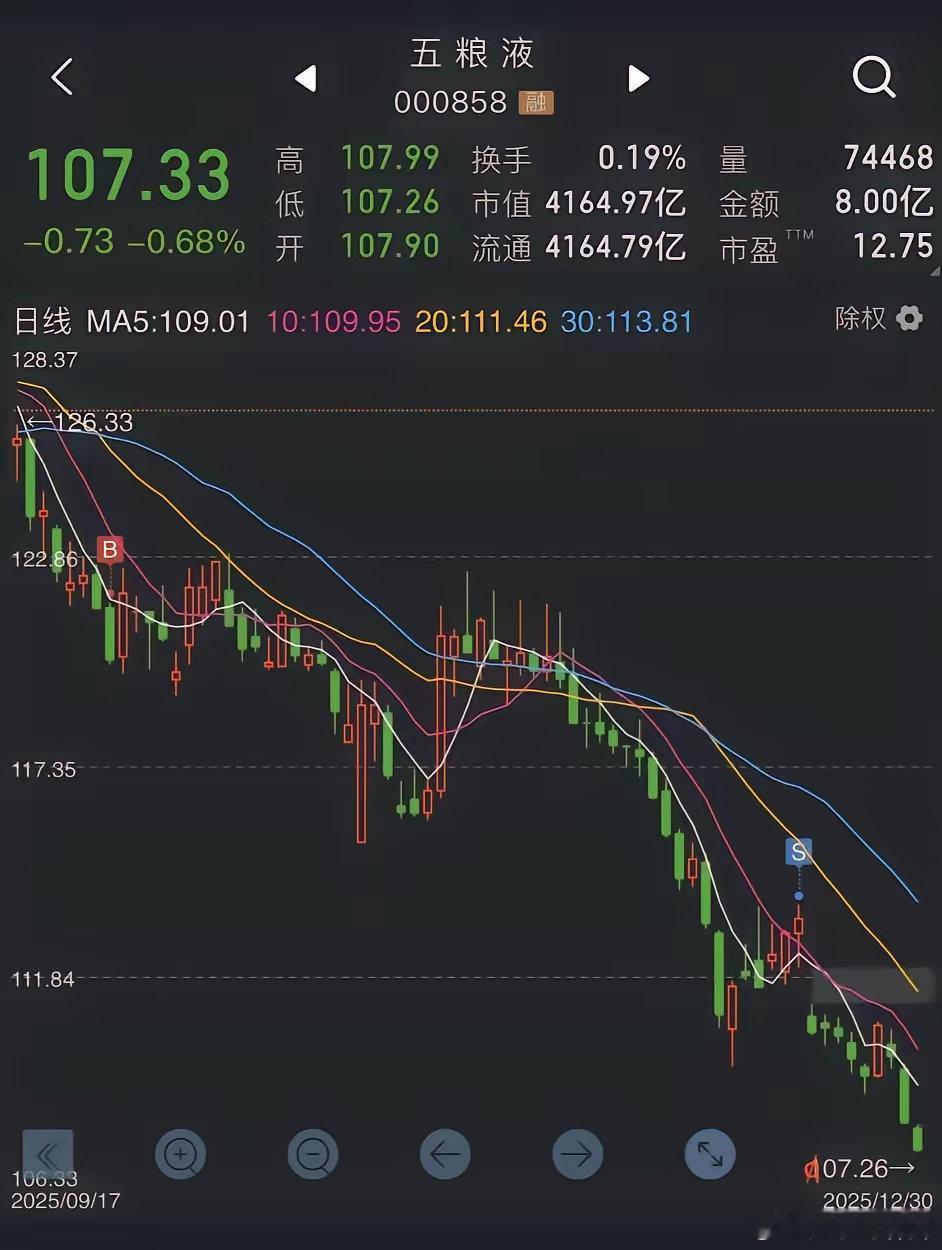This screenshot has height=1250, width=942.
Task: Expand chart to fullscreen with diagonal arrows icon
Action: click(710, 1154)
